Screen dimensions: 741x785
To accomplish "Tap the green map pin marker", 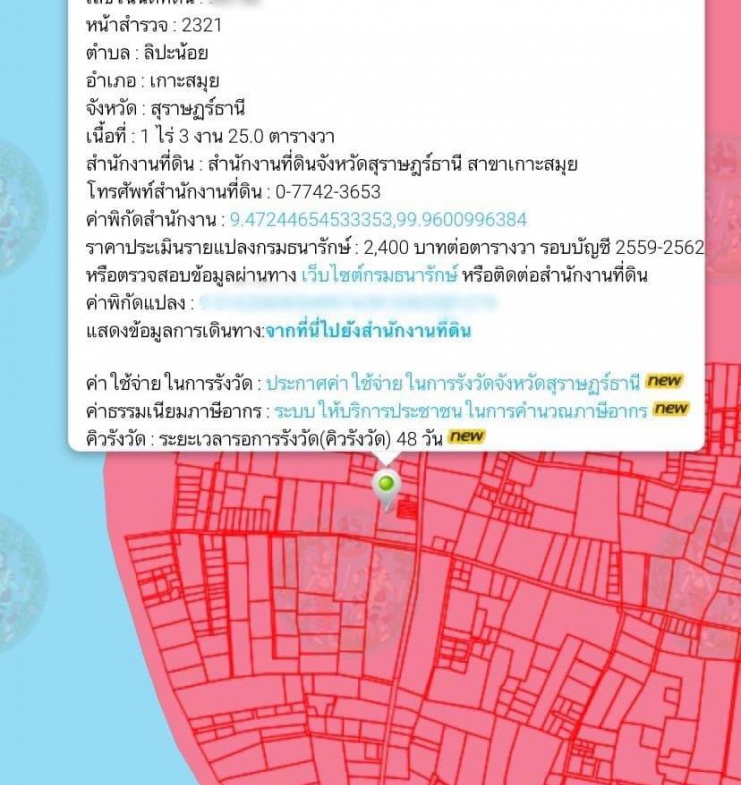I will tap(386, 487).
